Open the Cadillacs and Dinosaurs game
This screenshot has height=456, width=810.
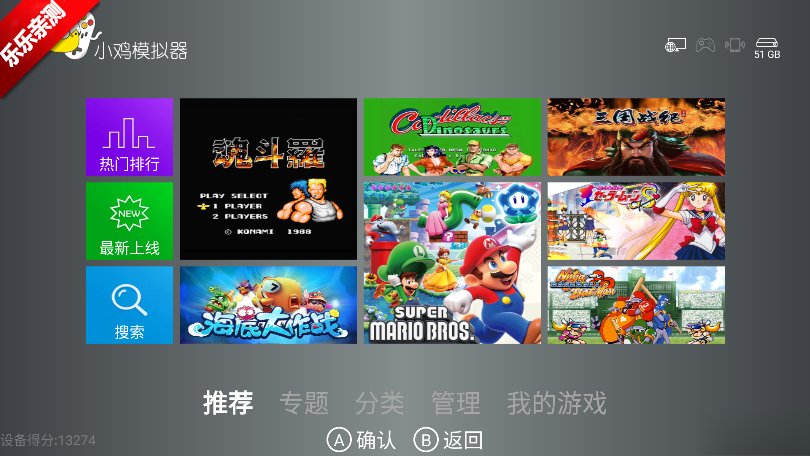[452, 137]
